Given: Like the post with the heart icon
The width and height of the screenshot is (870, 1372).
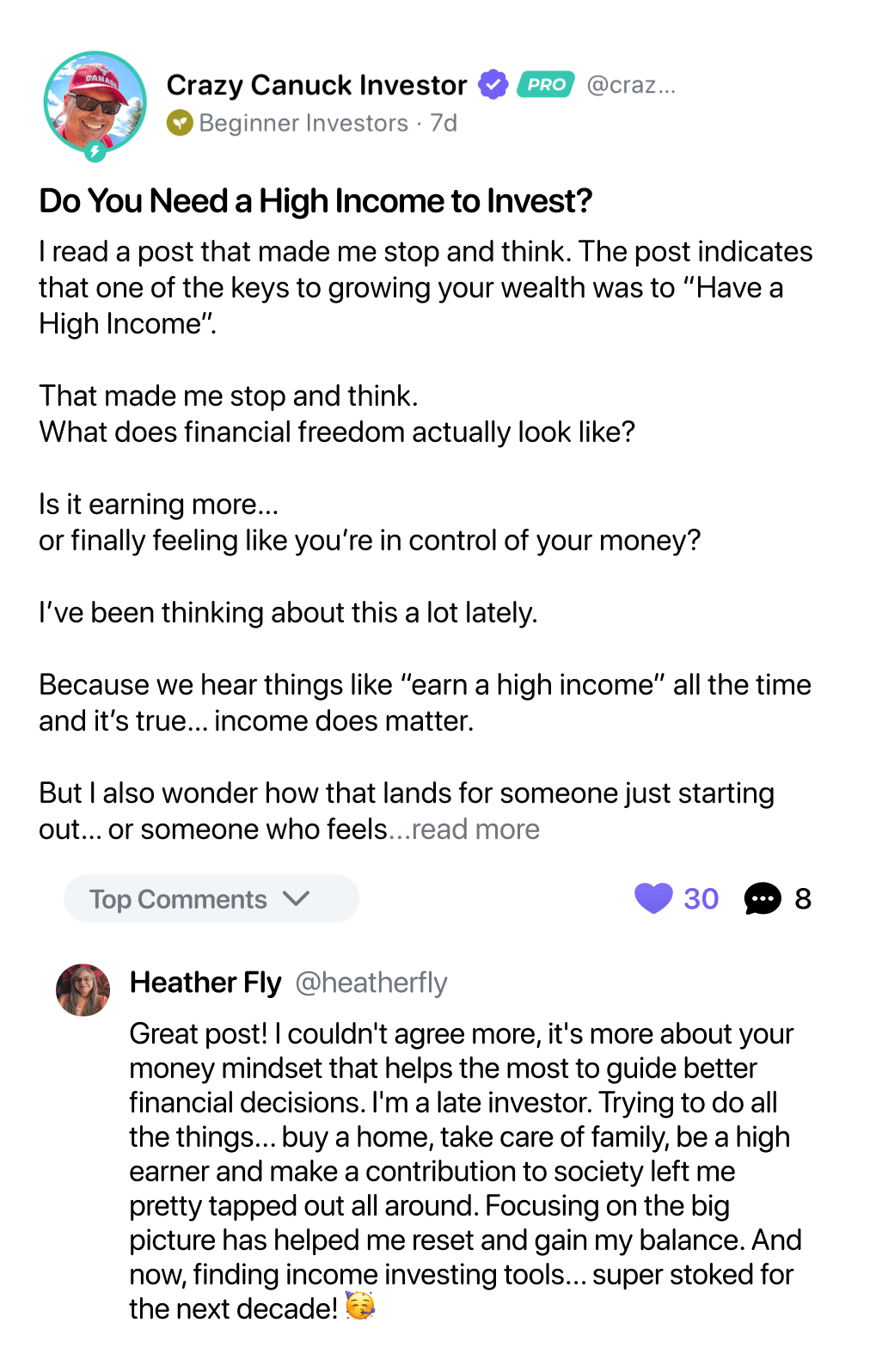Looking at the screenshot, I should (653, 898).
